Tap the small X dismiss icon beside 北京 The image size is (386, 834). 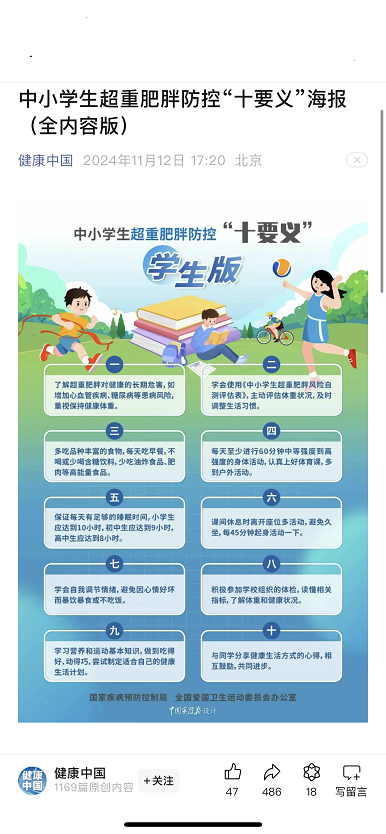tap(357, 160)
